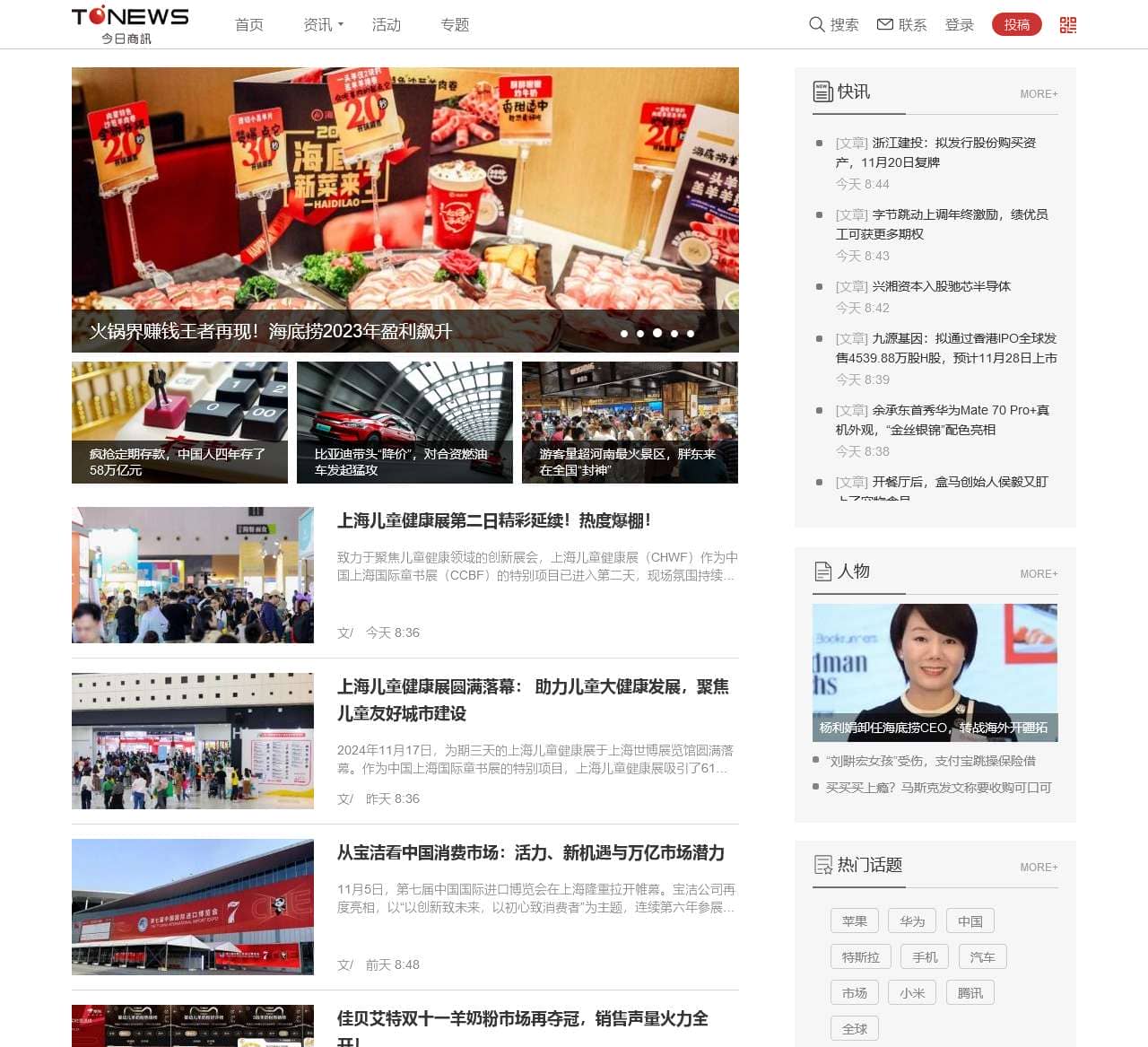Open the 搜索 search in the header

(833, 25)
